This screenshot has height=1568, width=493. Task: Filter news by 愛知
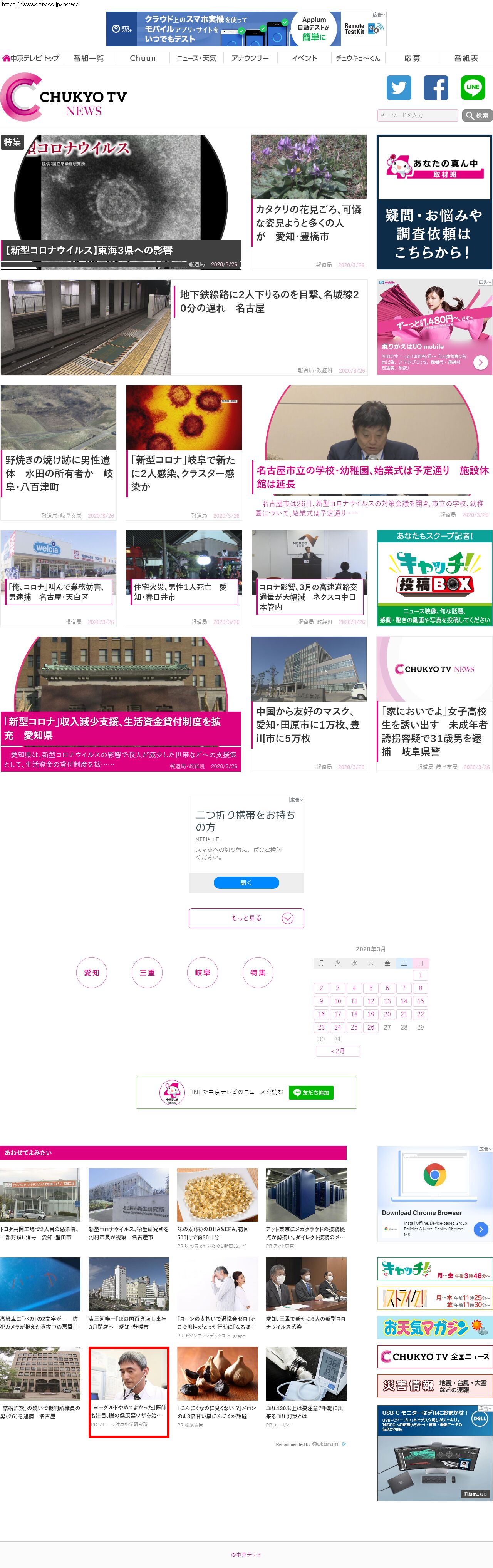click(91, 973)
